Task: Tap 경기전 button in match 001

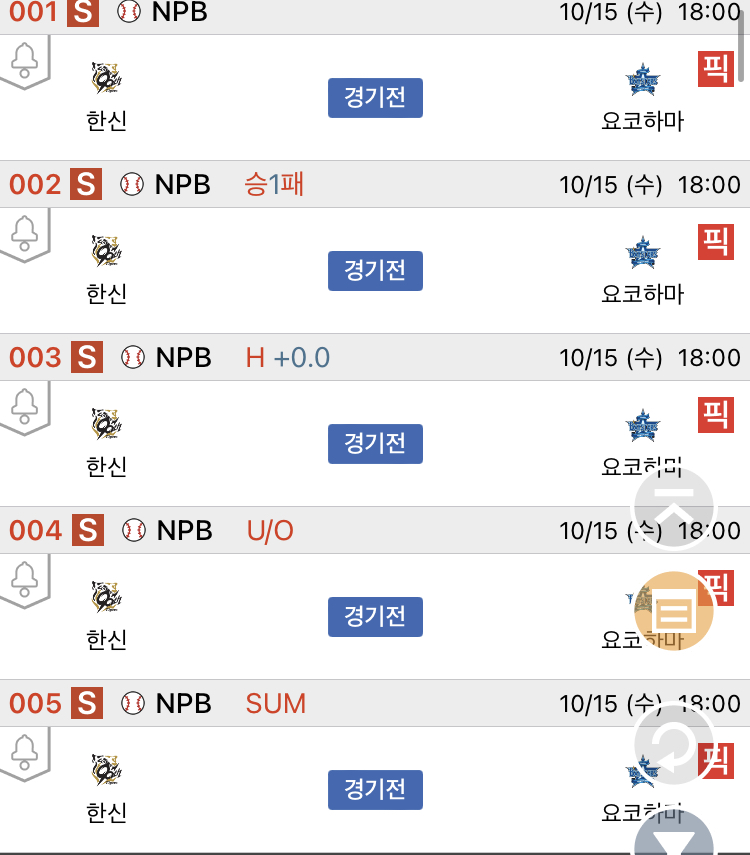Action: [x=375, y=98]
